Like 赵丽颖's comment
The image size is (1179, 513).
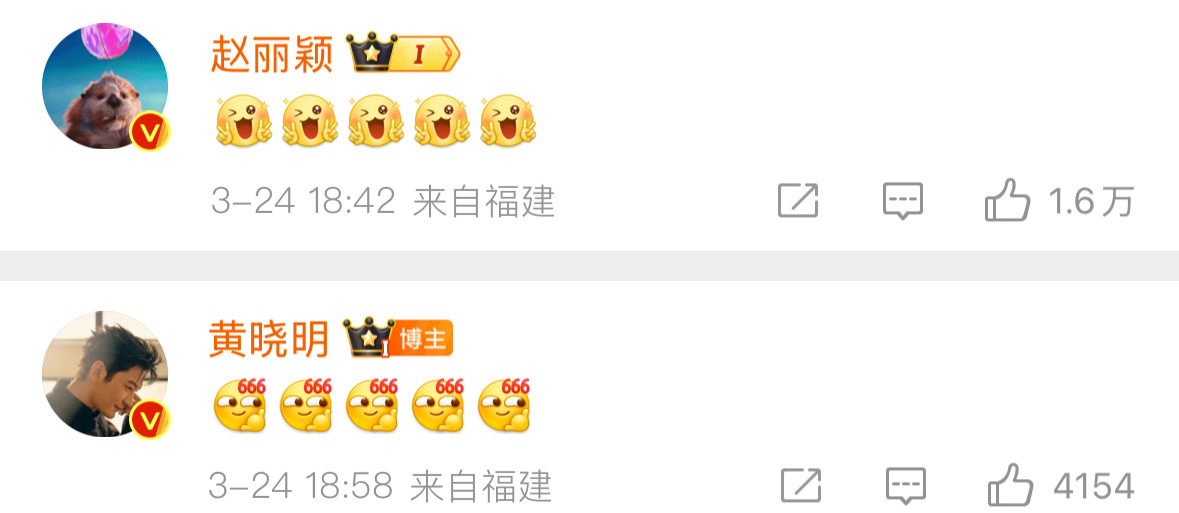click(1008, 202)
